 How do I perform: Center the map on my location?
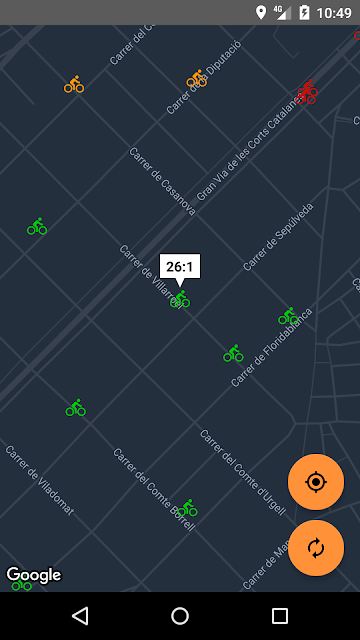[x=316, y=482]
